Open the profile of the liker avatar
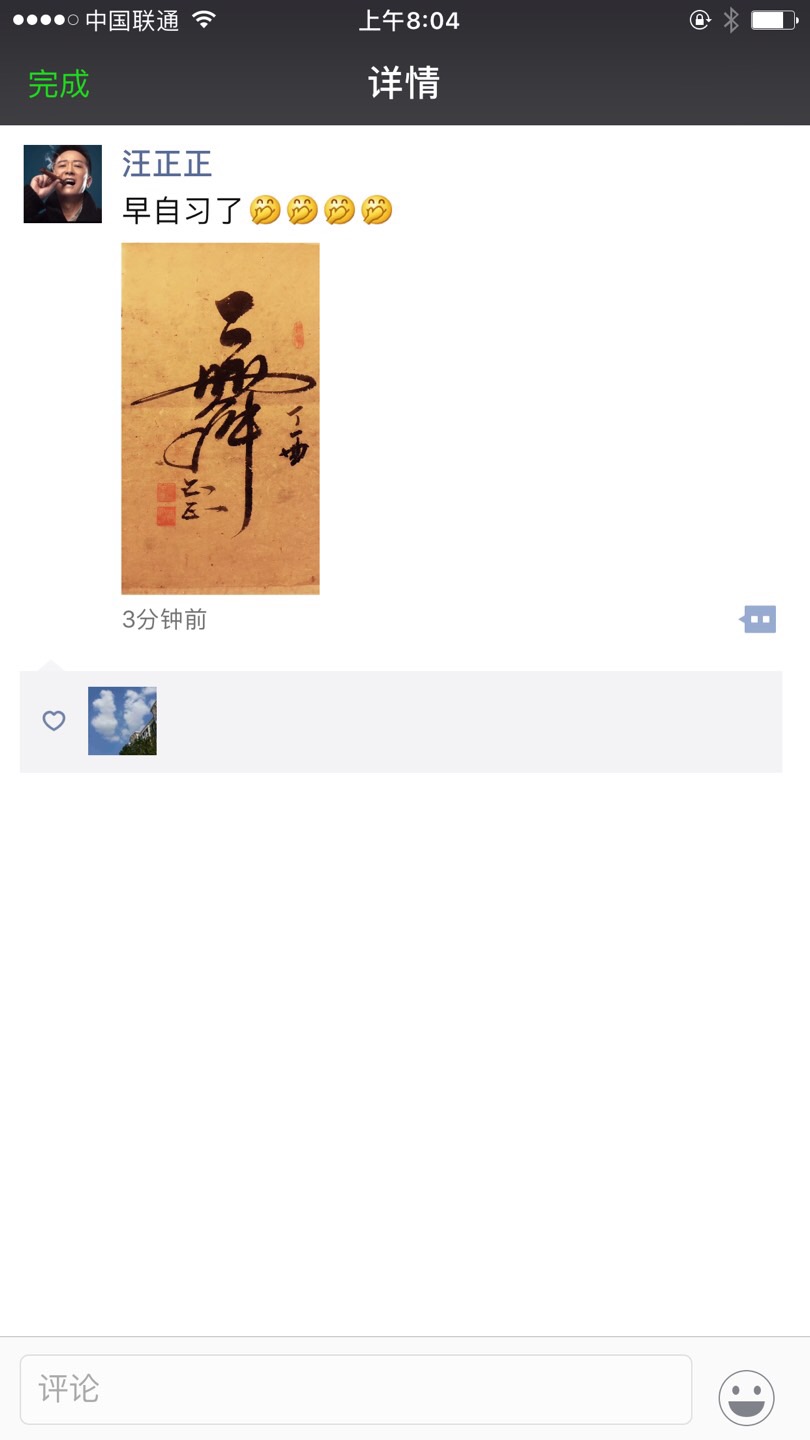Screen dimensions: 810x1440 [x=122, y=721]
